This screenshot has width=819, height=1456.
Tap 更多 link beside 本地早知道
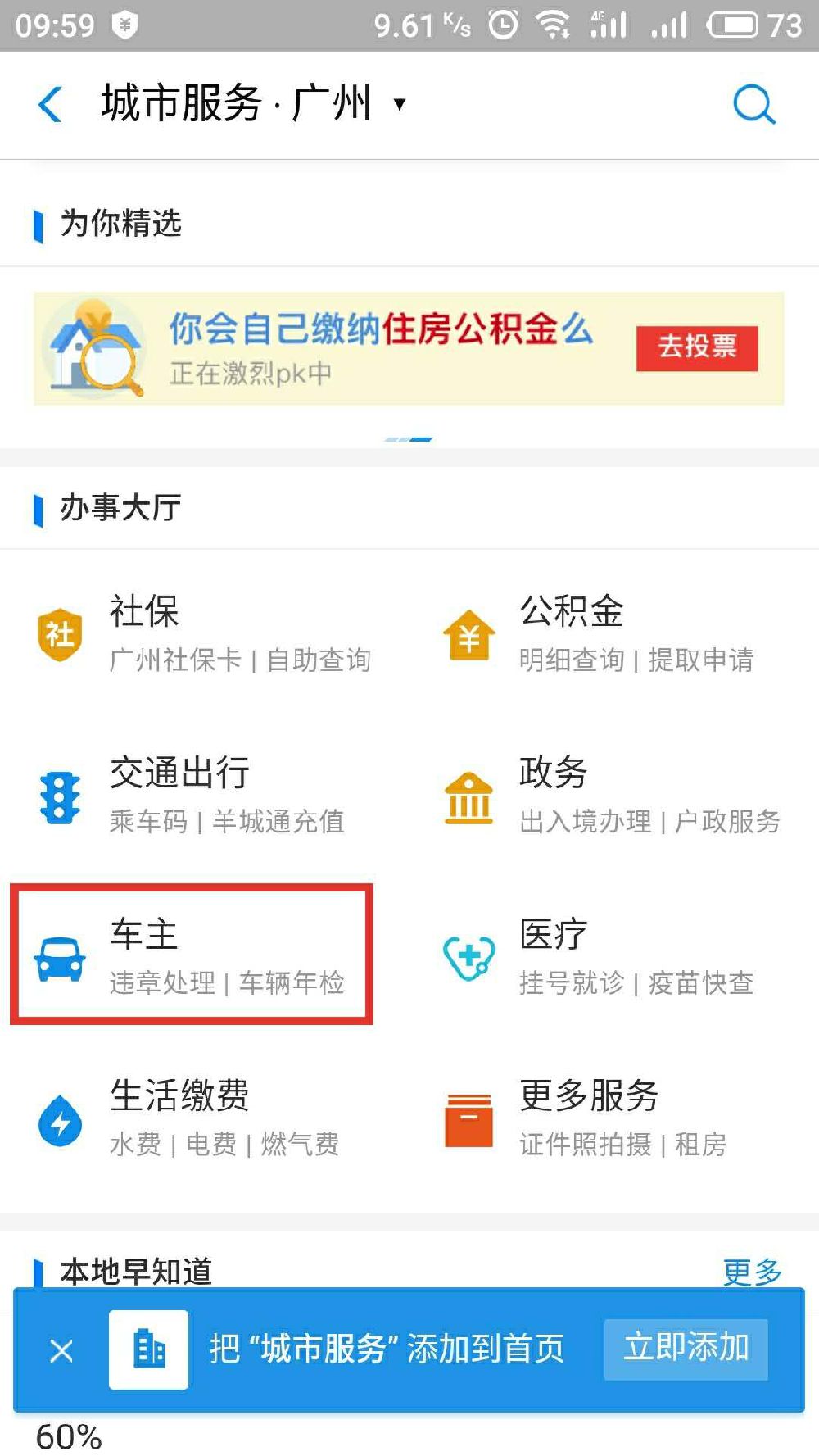click(x=752, y=1272)
